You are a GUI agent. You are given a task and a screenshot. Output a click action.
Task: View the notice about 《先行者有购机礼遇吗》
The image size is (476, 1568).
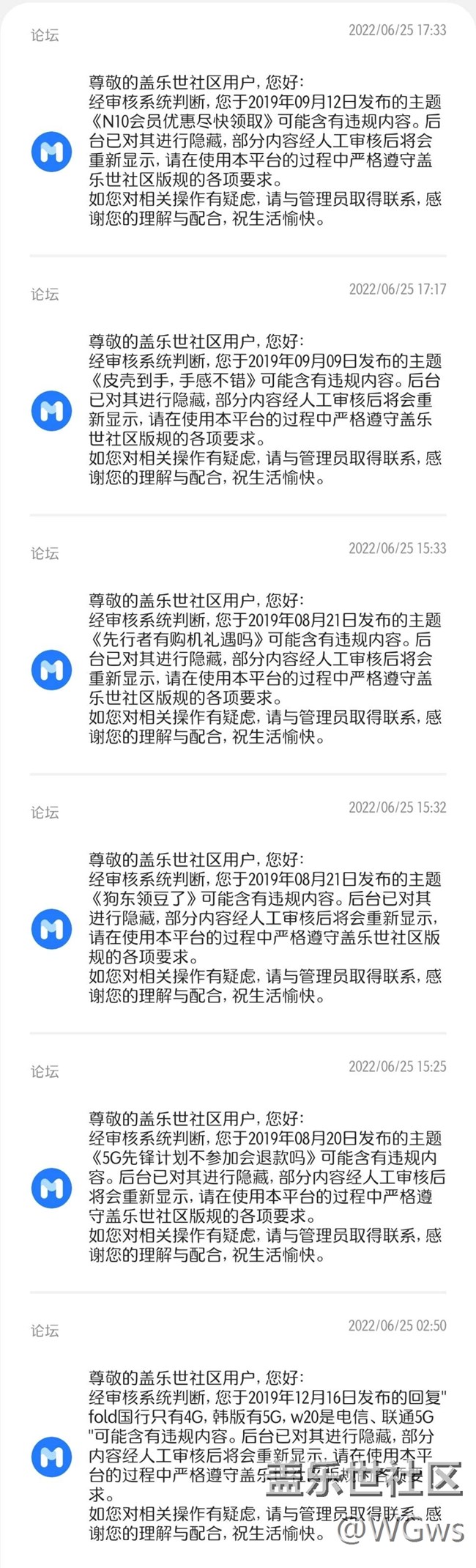[265, 669]
